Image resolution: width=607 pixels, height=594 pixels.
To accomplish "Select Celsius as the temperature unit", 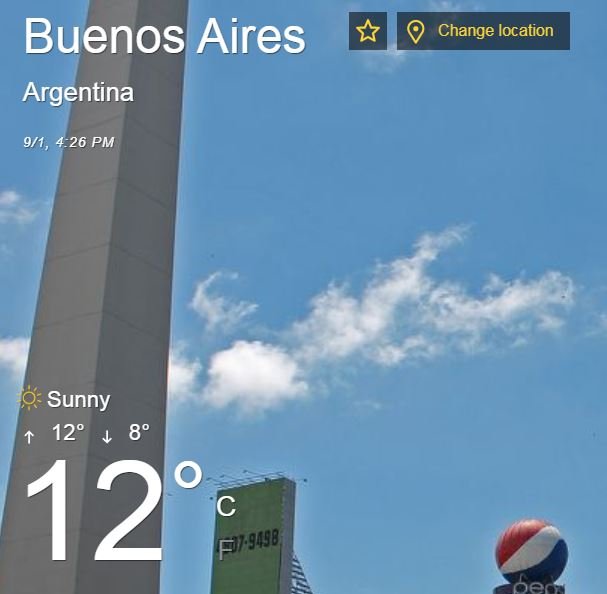I will coord(226,506).
